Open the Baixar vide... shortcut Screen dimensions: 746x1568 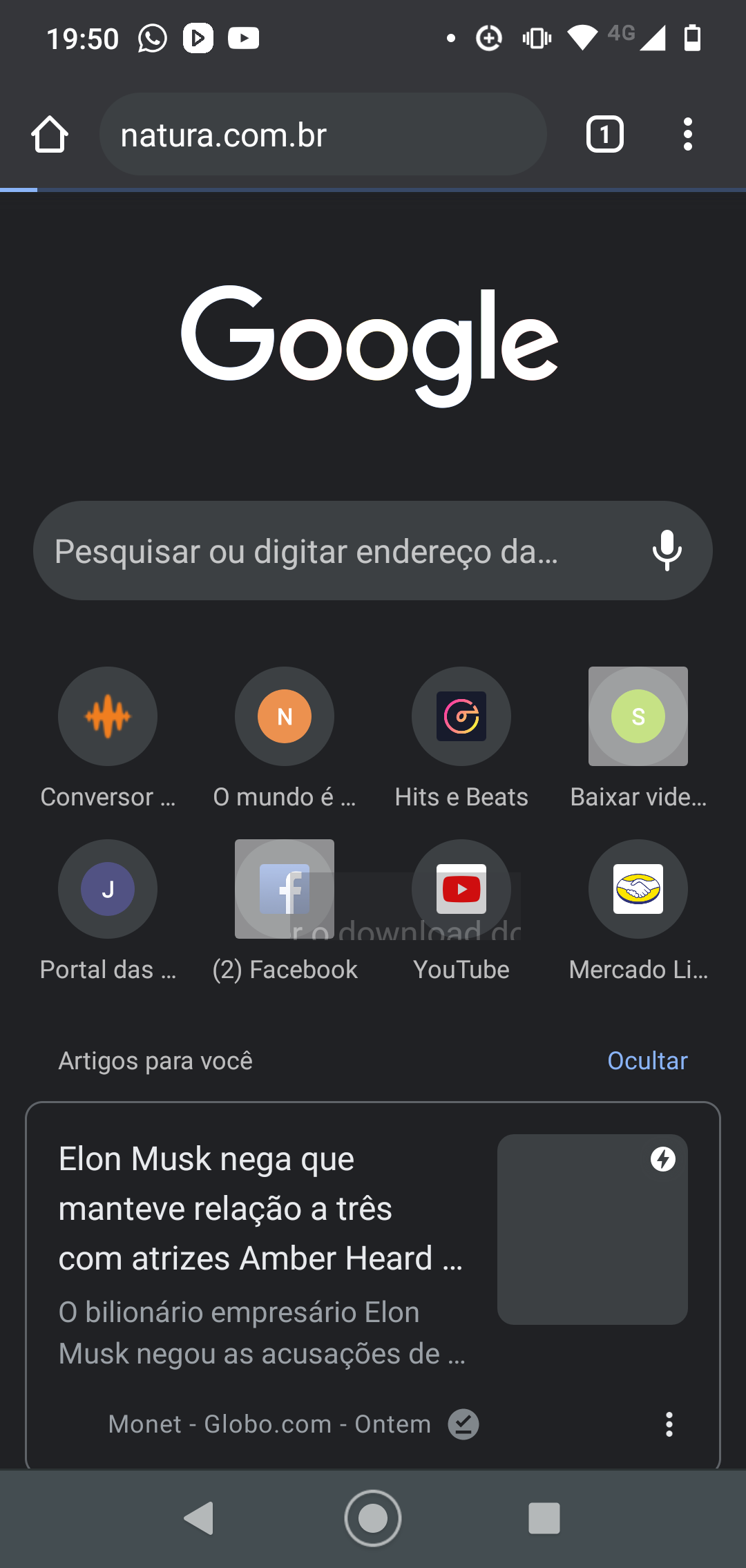tap(638, 716)
